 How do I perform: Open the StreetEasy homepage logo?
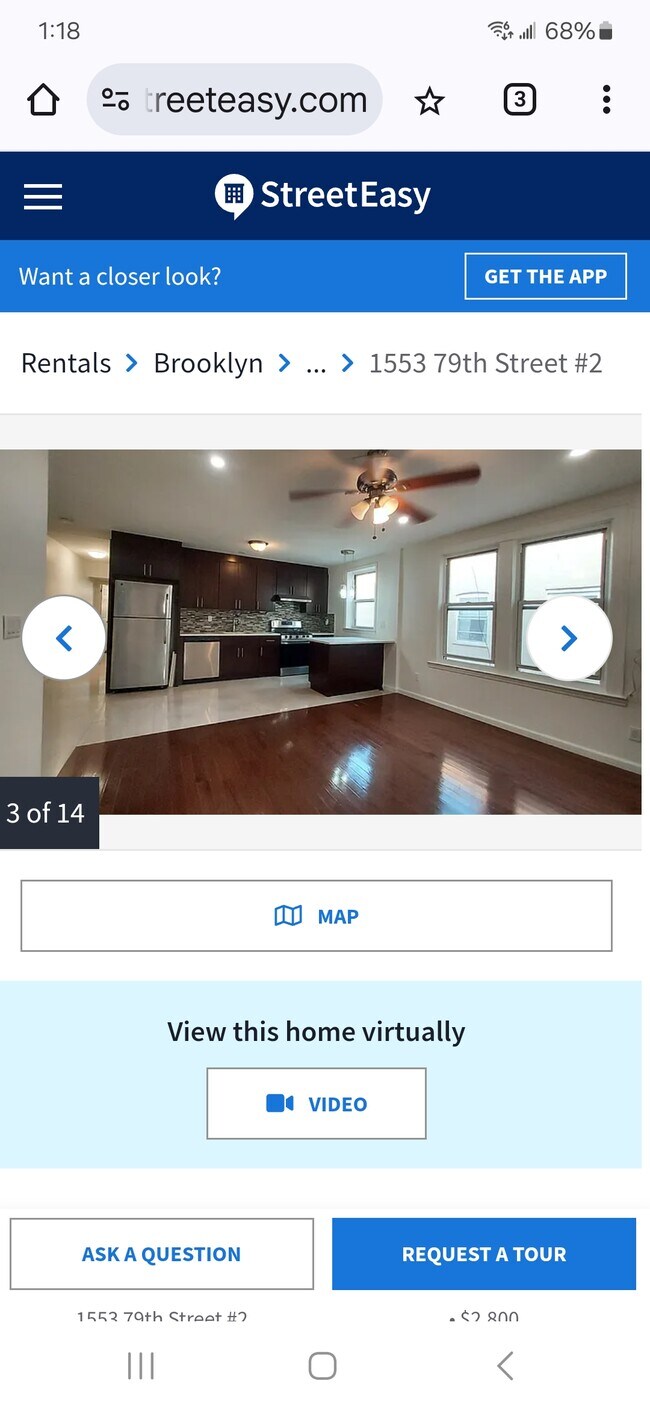[x=323, y=196]
